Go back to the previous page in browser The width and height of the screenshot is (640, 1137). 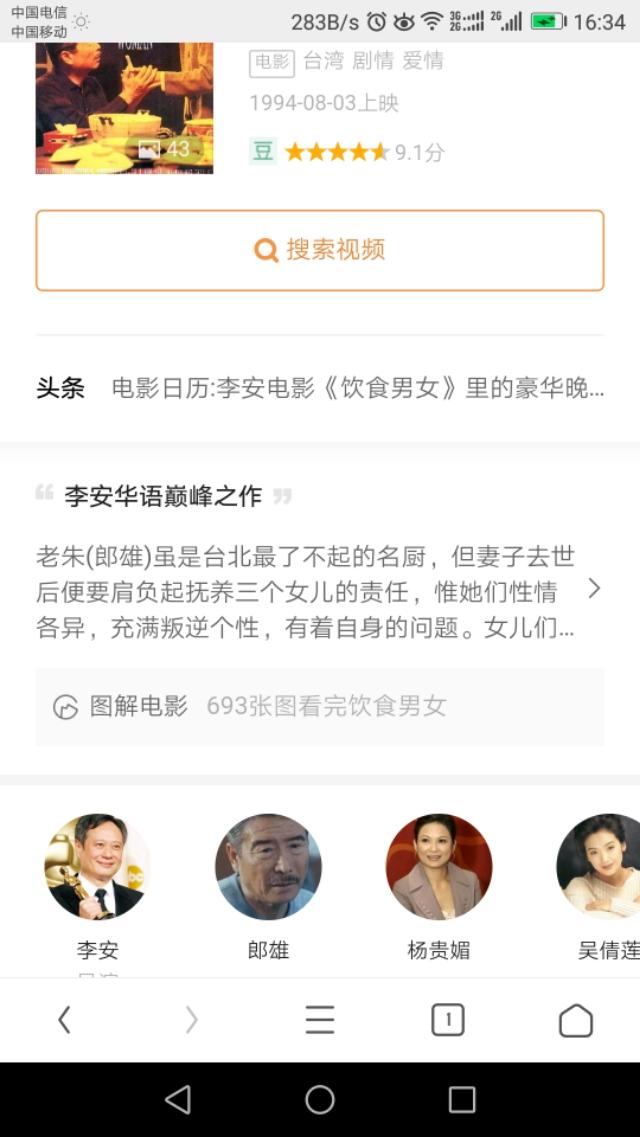click(65, 1020)
